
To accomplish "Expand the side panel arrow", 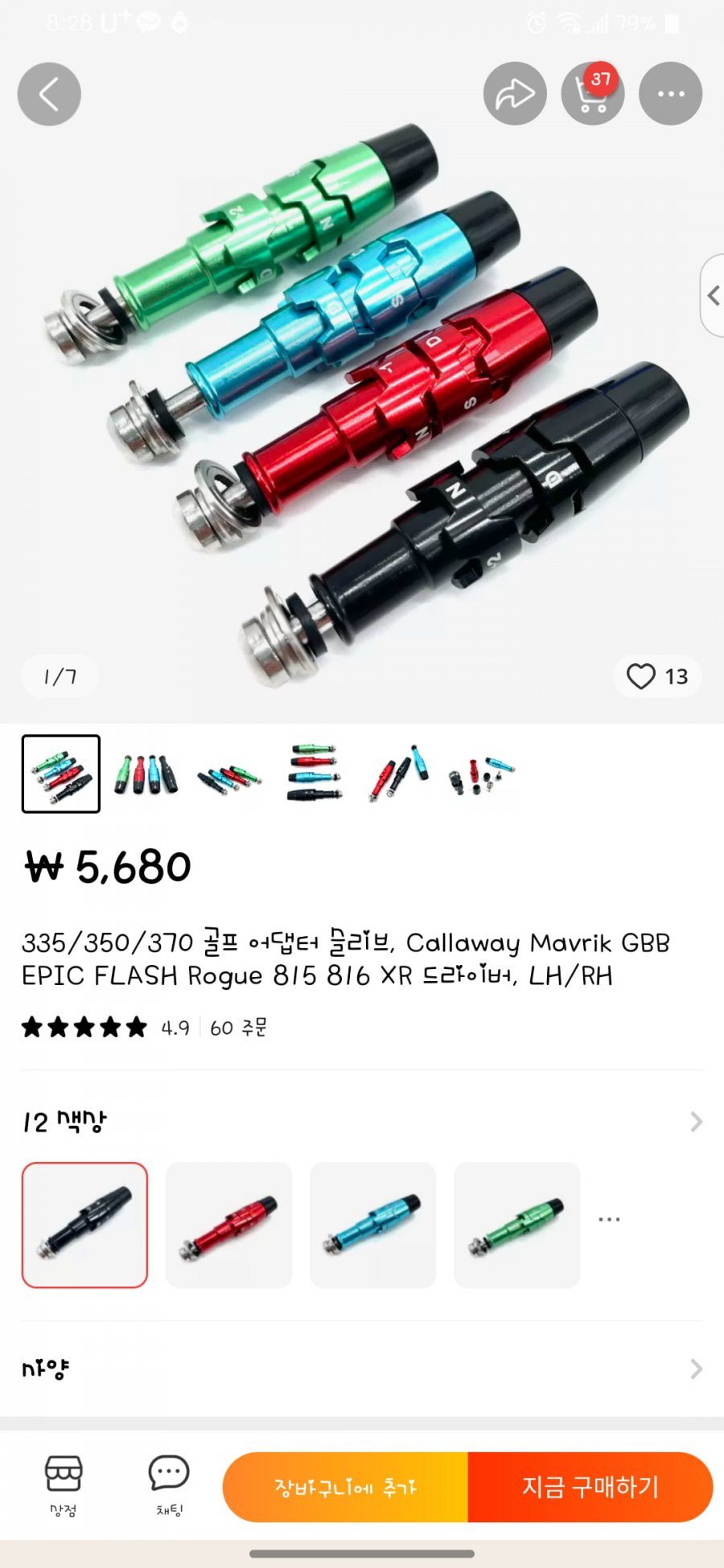I will pos(713,295).
